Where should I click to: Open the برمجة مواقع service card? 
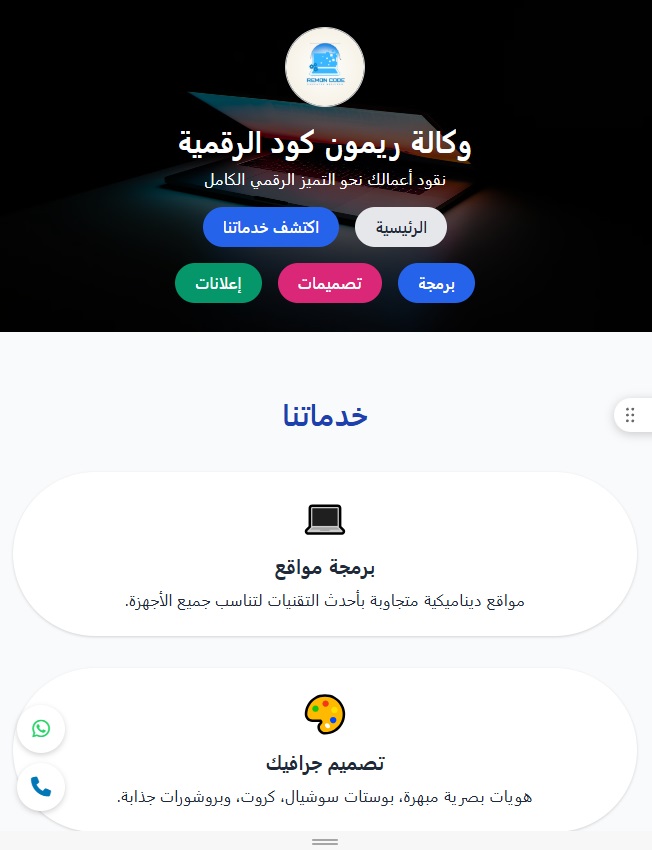tap(325, 555)
